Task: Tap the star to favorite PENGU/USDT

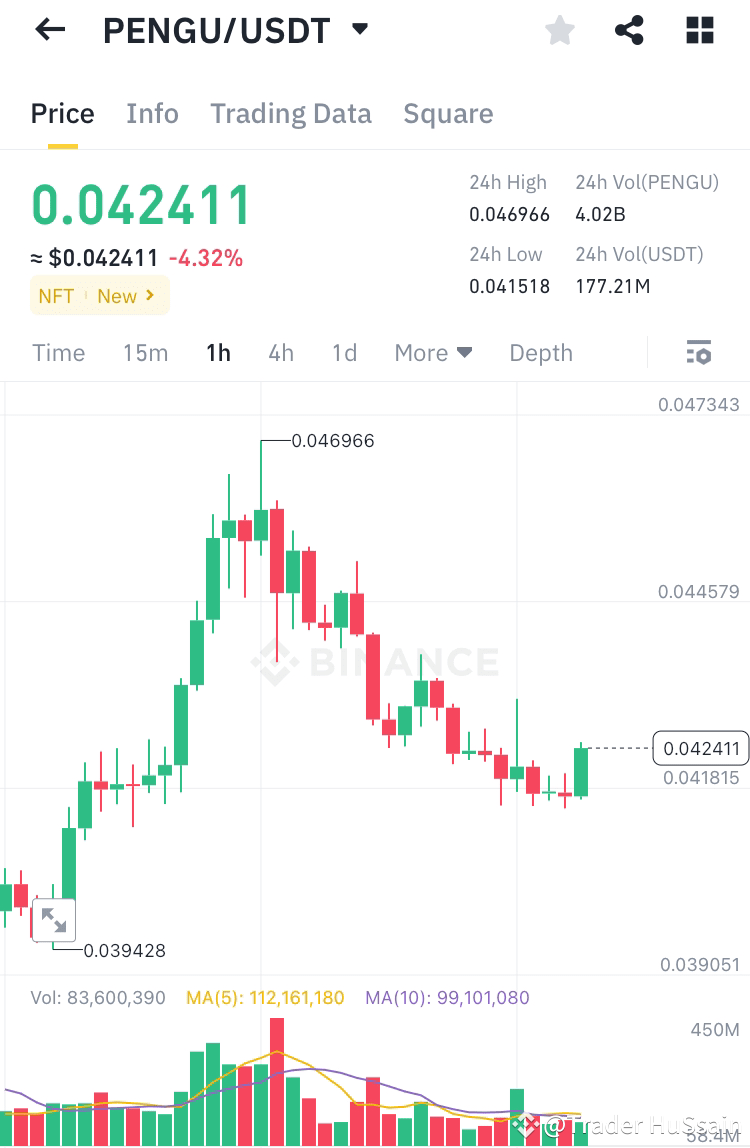Action: [x=559, y=30]
